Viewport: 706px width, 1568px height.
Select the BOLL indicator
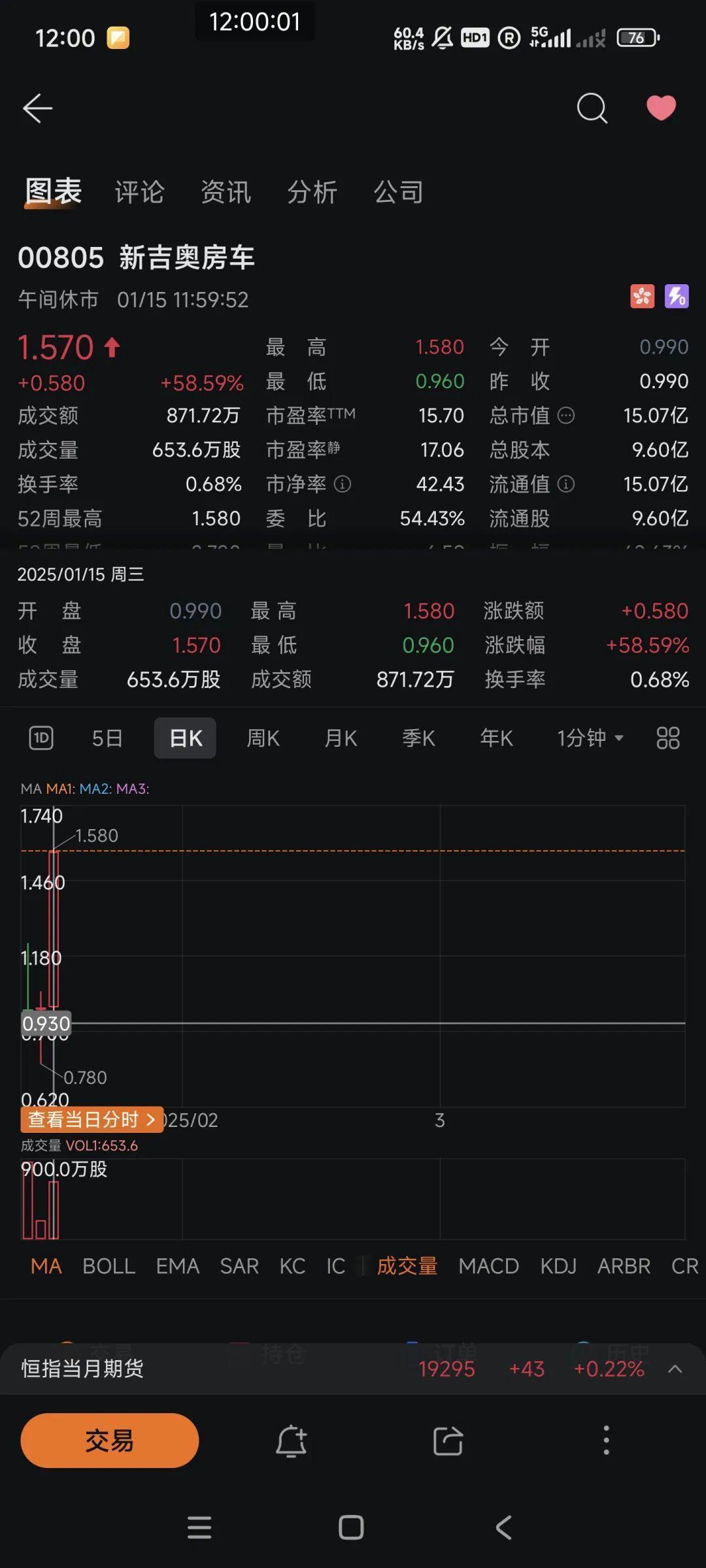[x=109, y=1266]
